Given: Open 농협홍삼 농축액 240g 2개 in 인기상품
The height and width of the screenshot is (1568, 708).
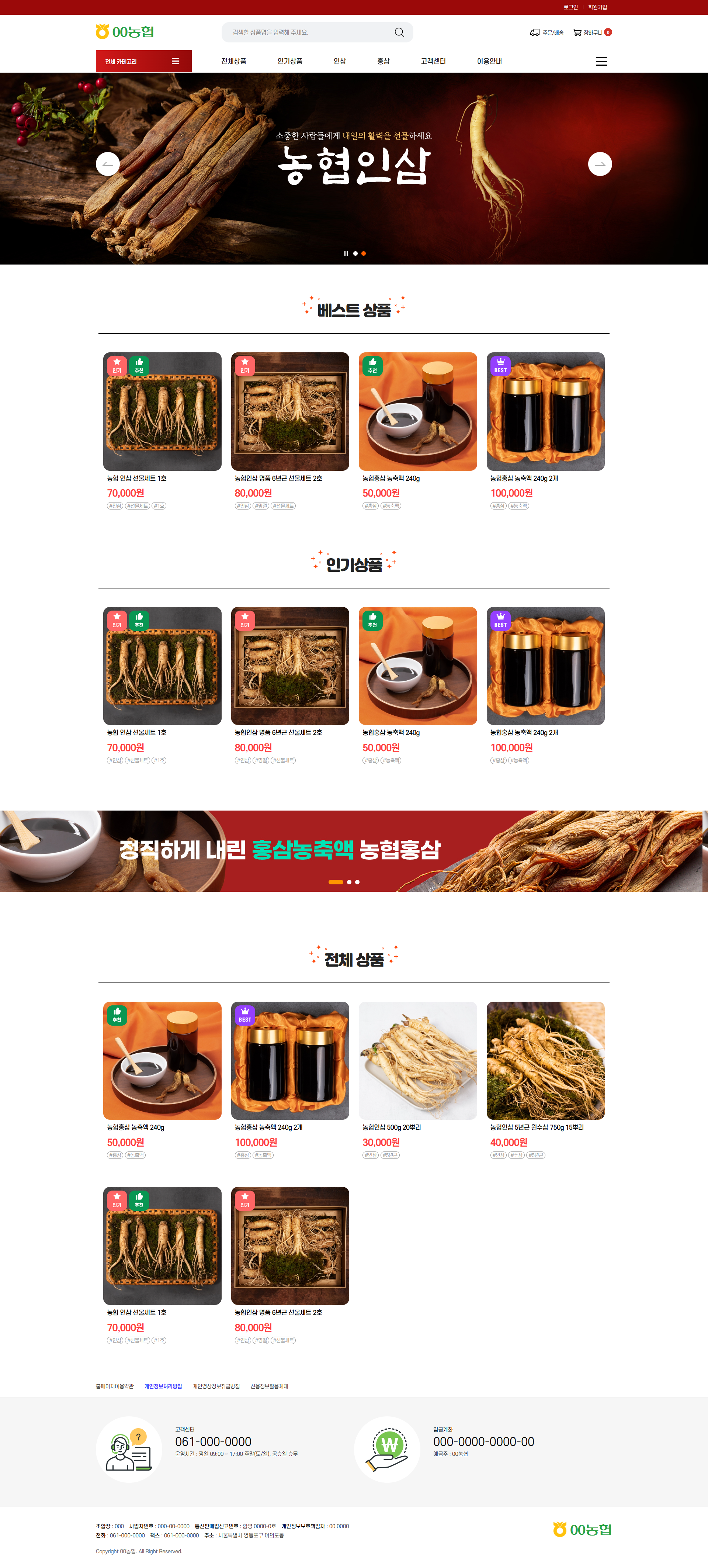Looking at the screenshot, I should (x=546, y=666).
